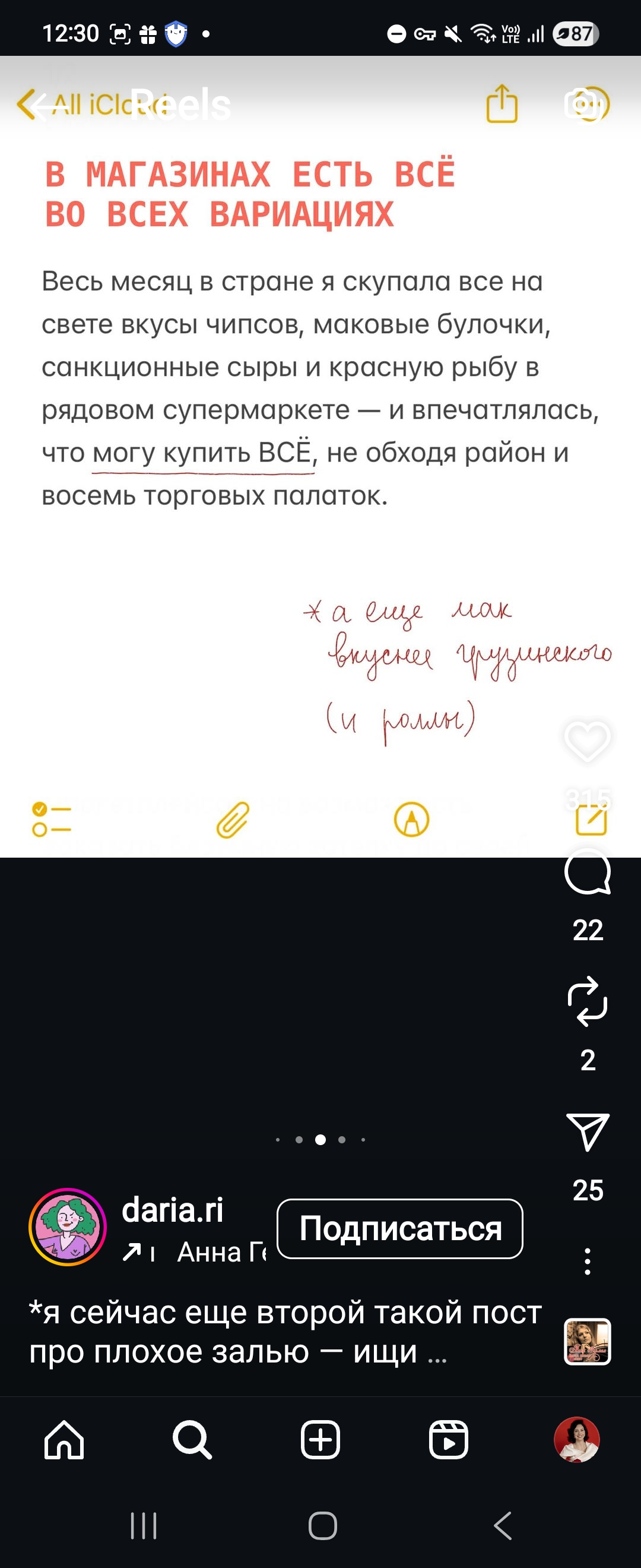641x1568 pixels.
Task: Send this reel via the paper plane
Action: (x=587, y=1131)
